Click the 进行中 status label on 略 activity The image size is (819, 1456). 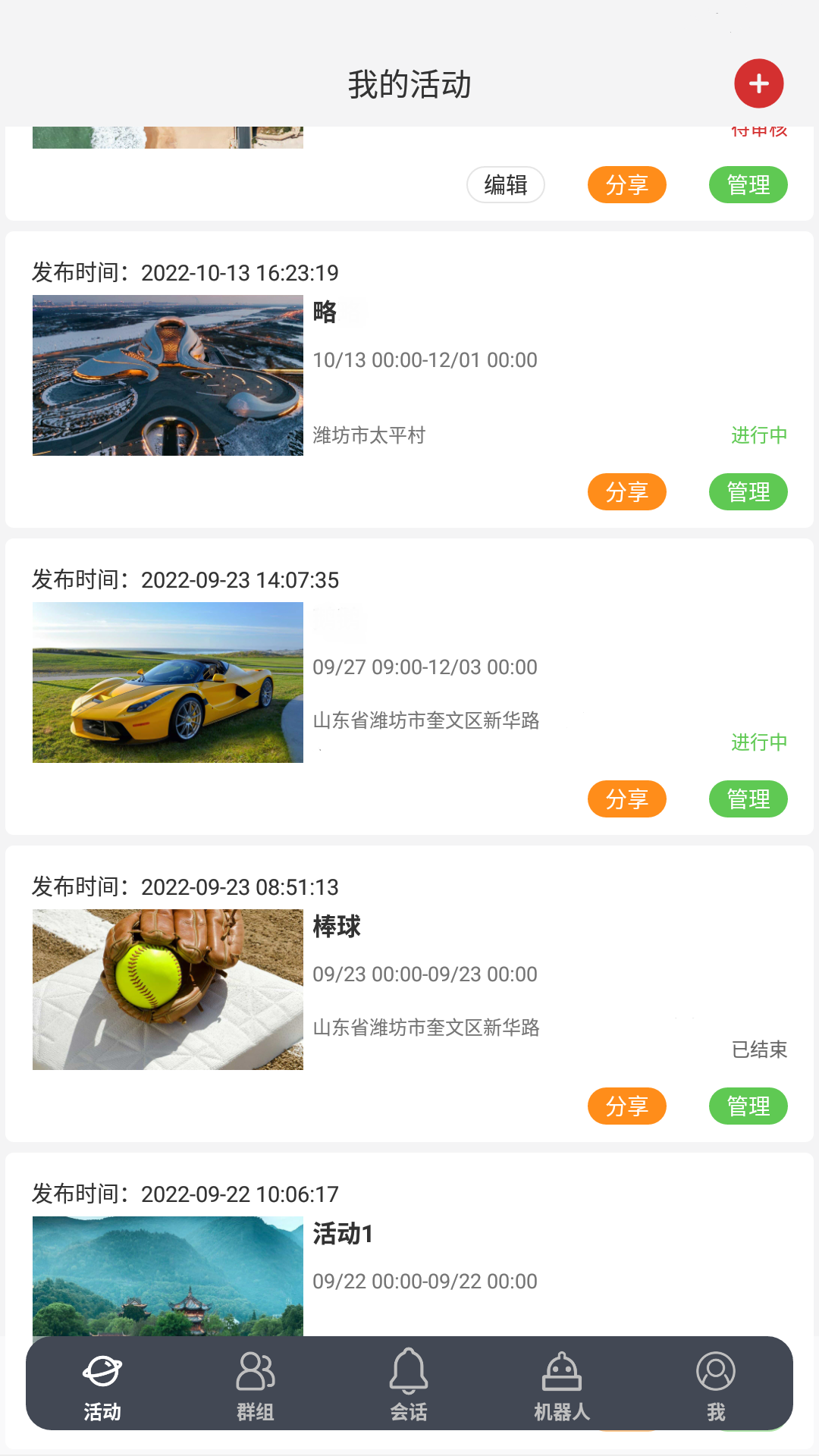click(x=759, y=435)
